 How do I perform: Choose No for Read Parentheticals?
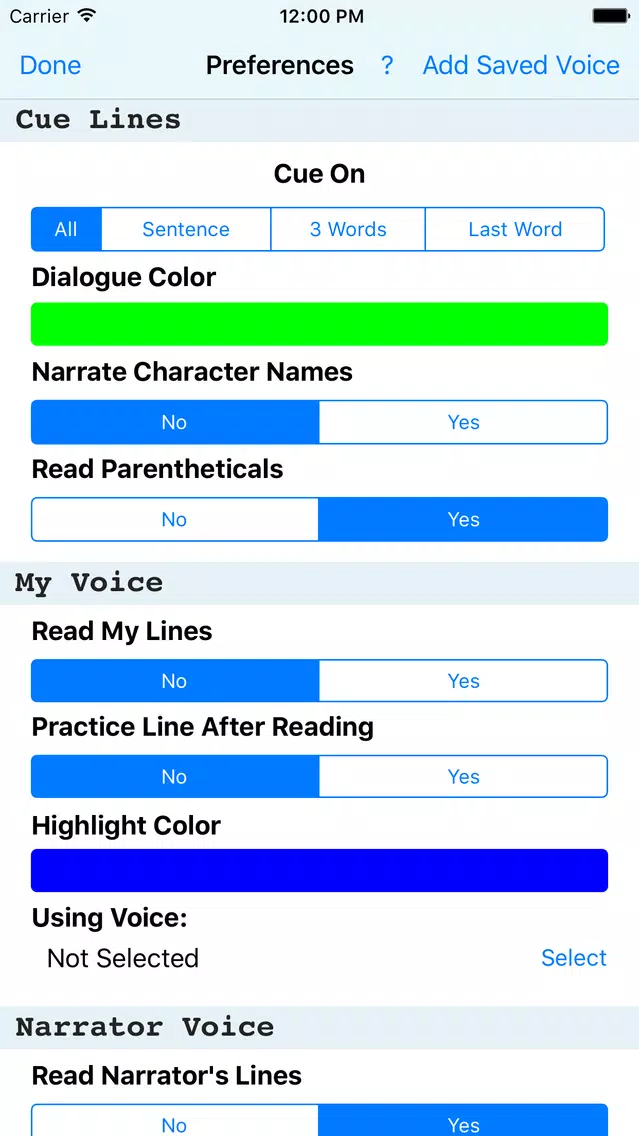[x=175, y=519]
